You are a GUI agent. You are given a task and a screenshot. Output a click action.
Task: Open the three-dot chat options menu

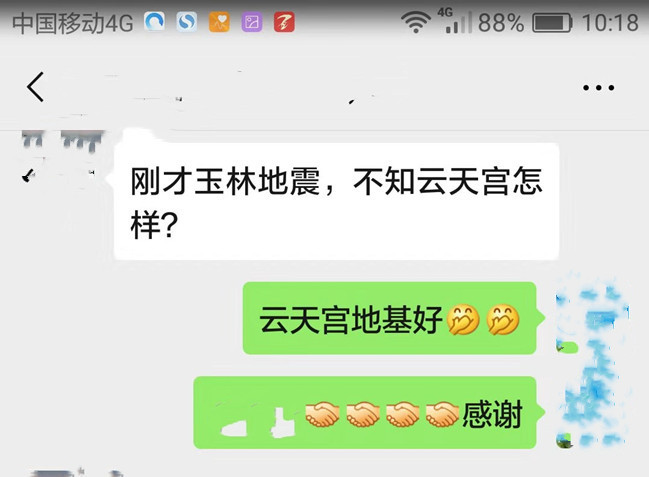[598, 88]
